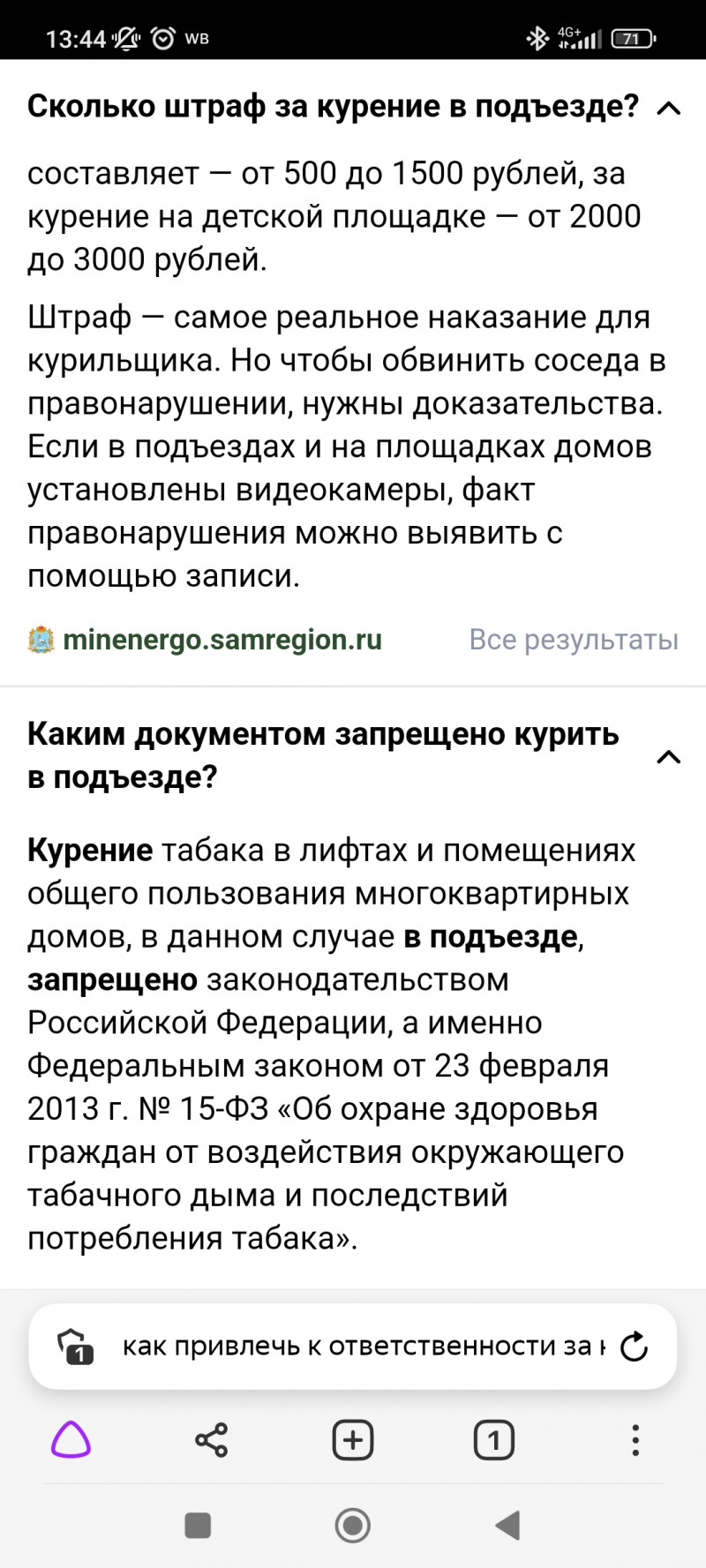Open Alice voice assistant
The width and height of the screenshot is (706, 1568).
pyautogui.click(x=71, y=1441)
